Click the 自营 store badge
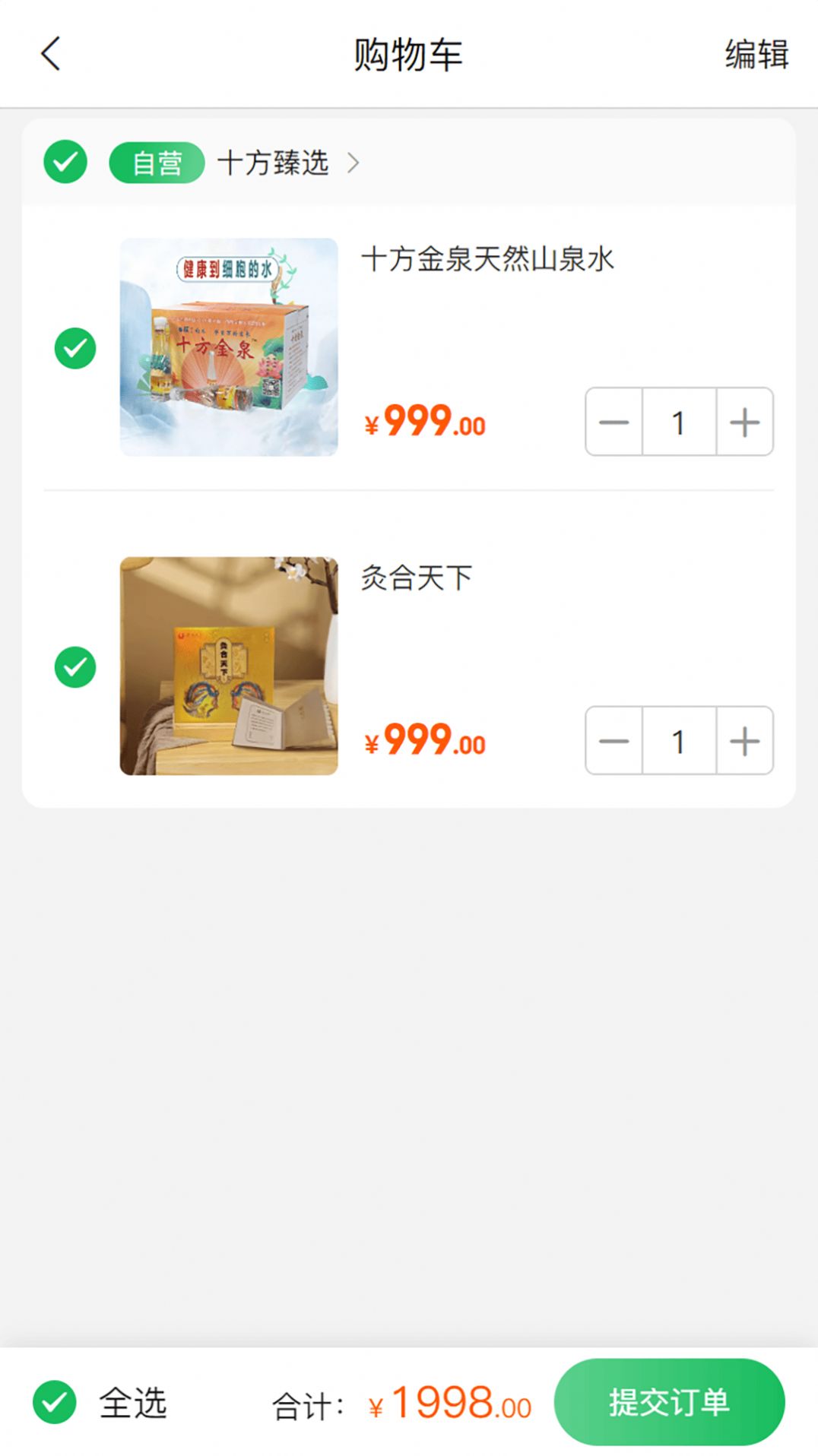 point(156,162)
